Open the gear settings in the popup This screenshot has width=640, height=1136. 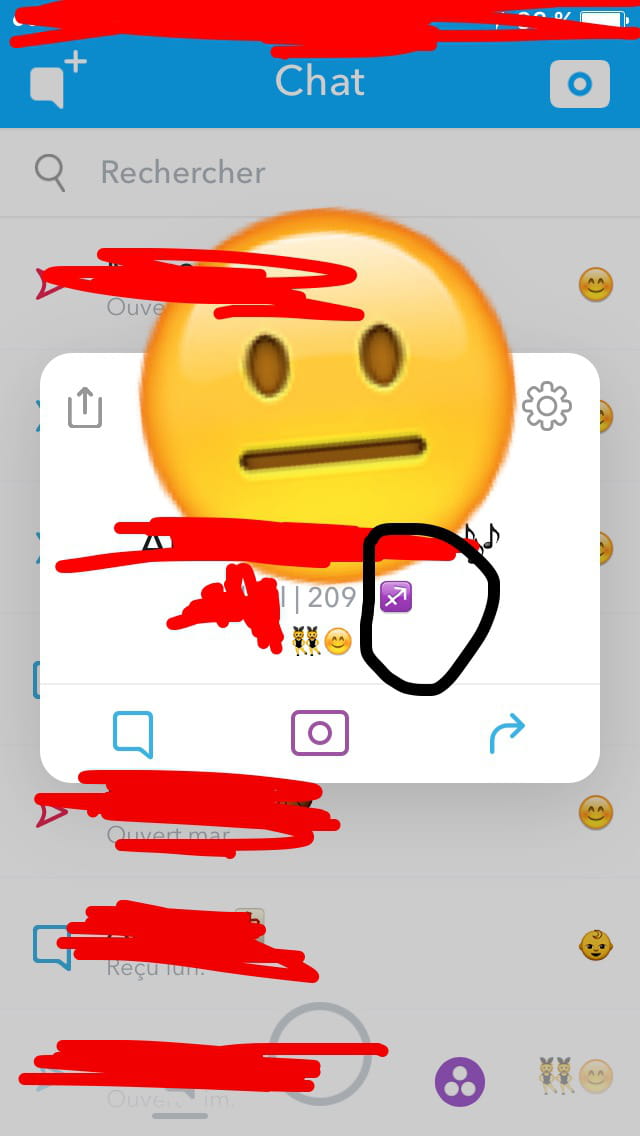[547, 406]
